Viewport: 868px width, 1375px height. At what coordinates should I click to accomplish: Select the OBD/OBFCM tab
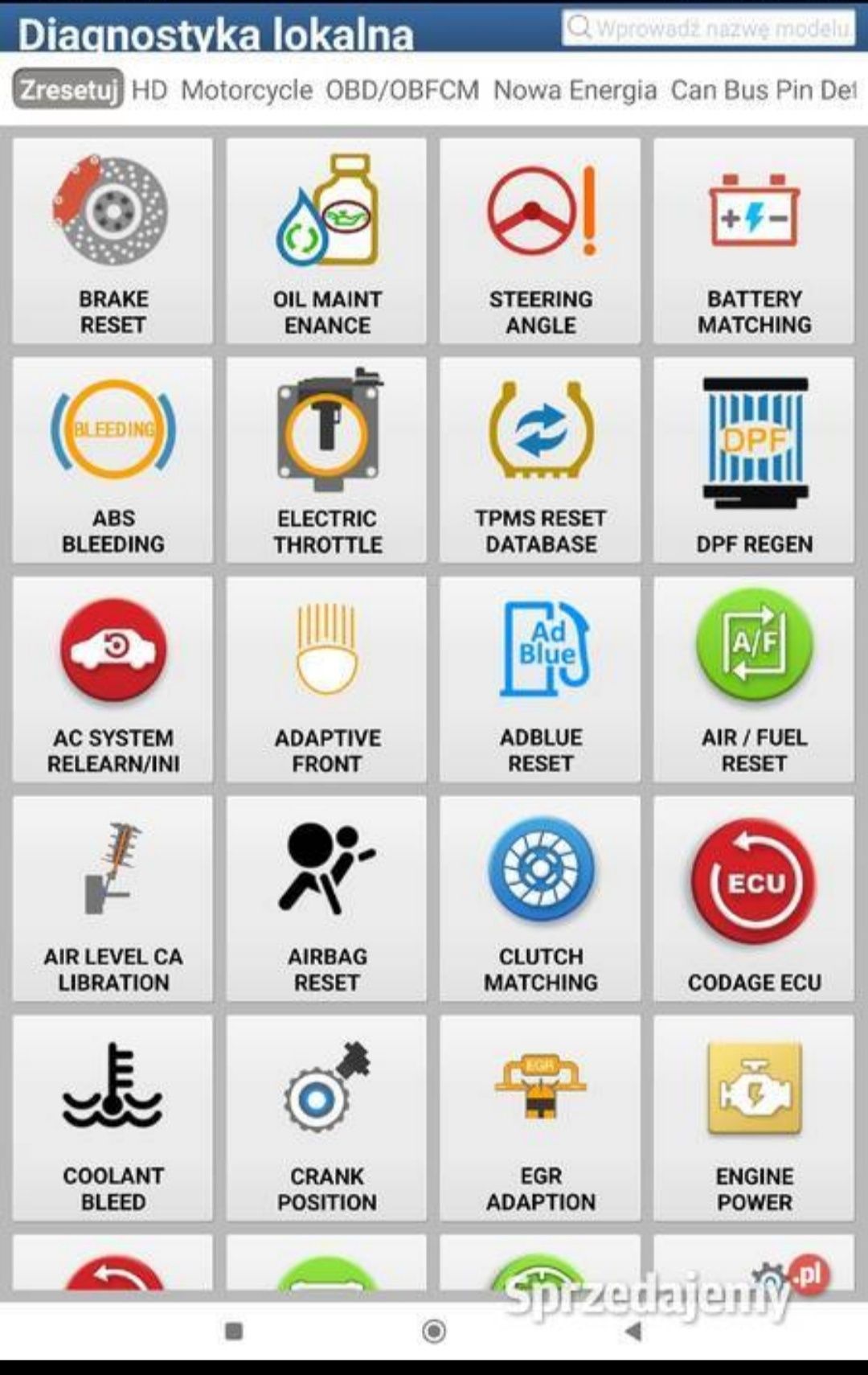pyautogui.click(x=402, y=90)
